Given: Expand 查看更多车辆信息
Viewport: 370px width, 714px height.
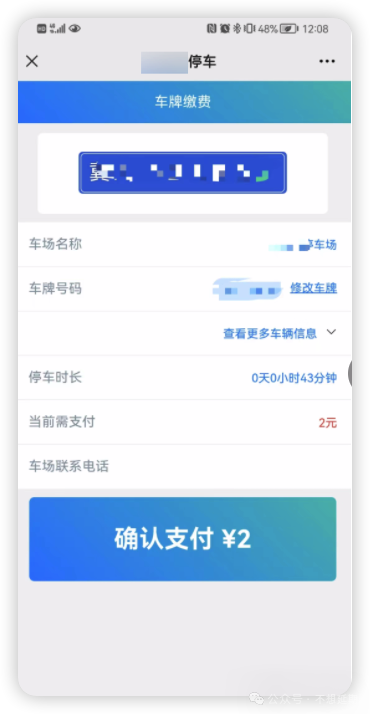Looking at the screenshot, I should pos(279,333).
